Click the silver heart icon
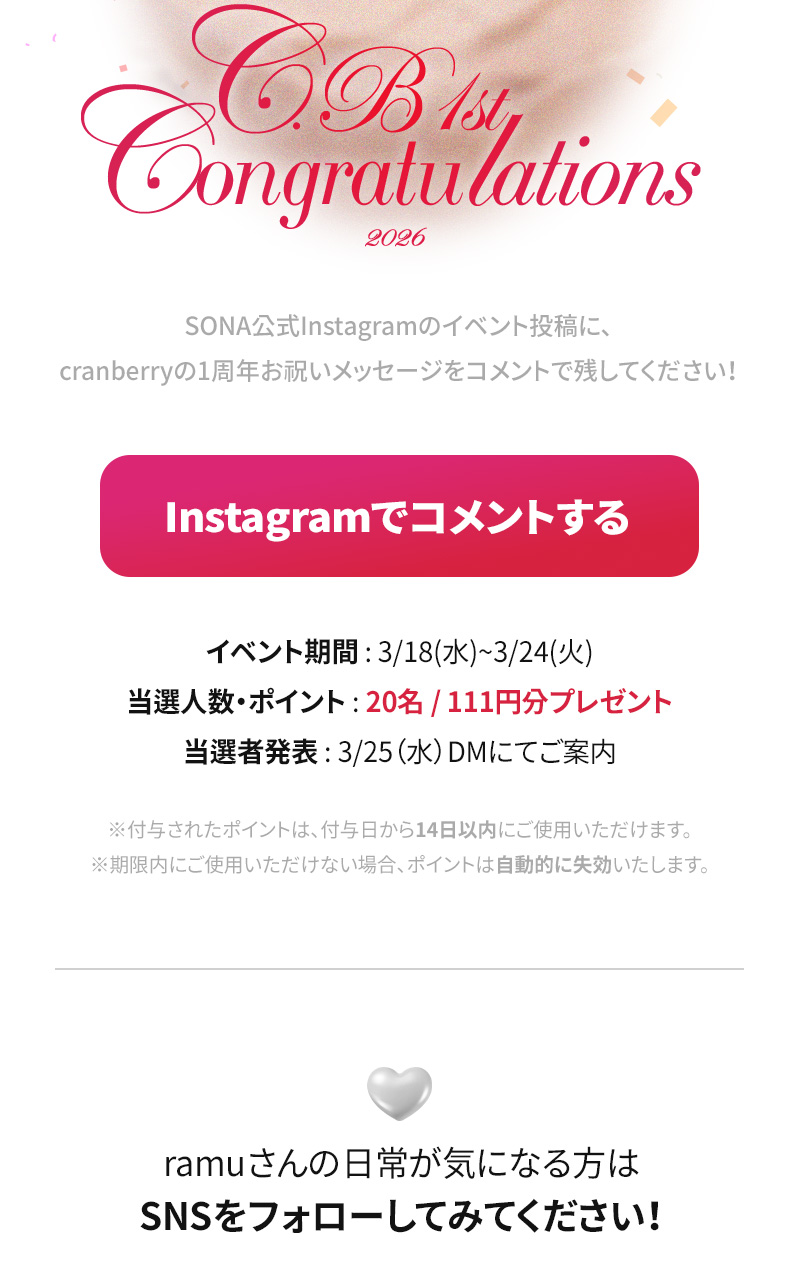 (399, 1094)
